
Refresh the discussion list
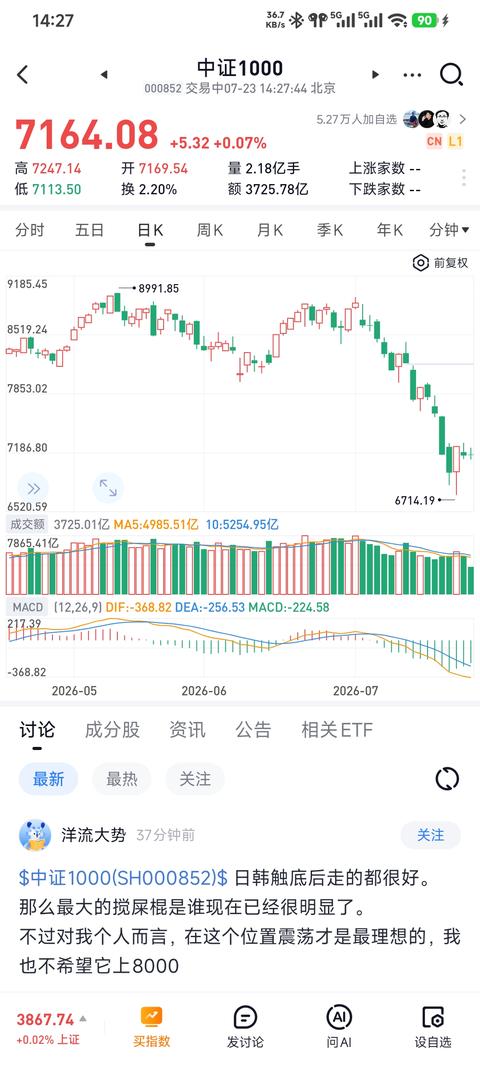click(447, 779)
